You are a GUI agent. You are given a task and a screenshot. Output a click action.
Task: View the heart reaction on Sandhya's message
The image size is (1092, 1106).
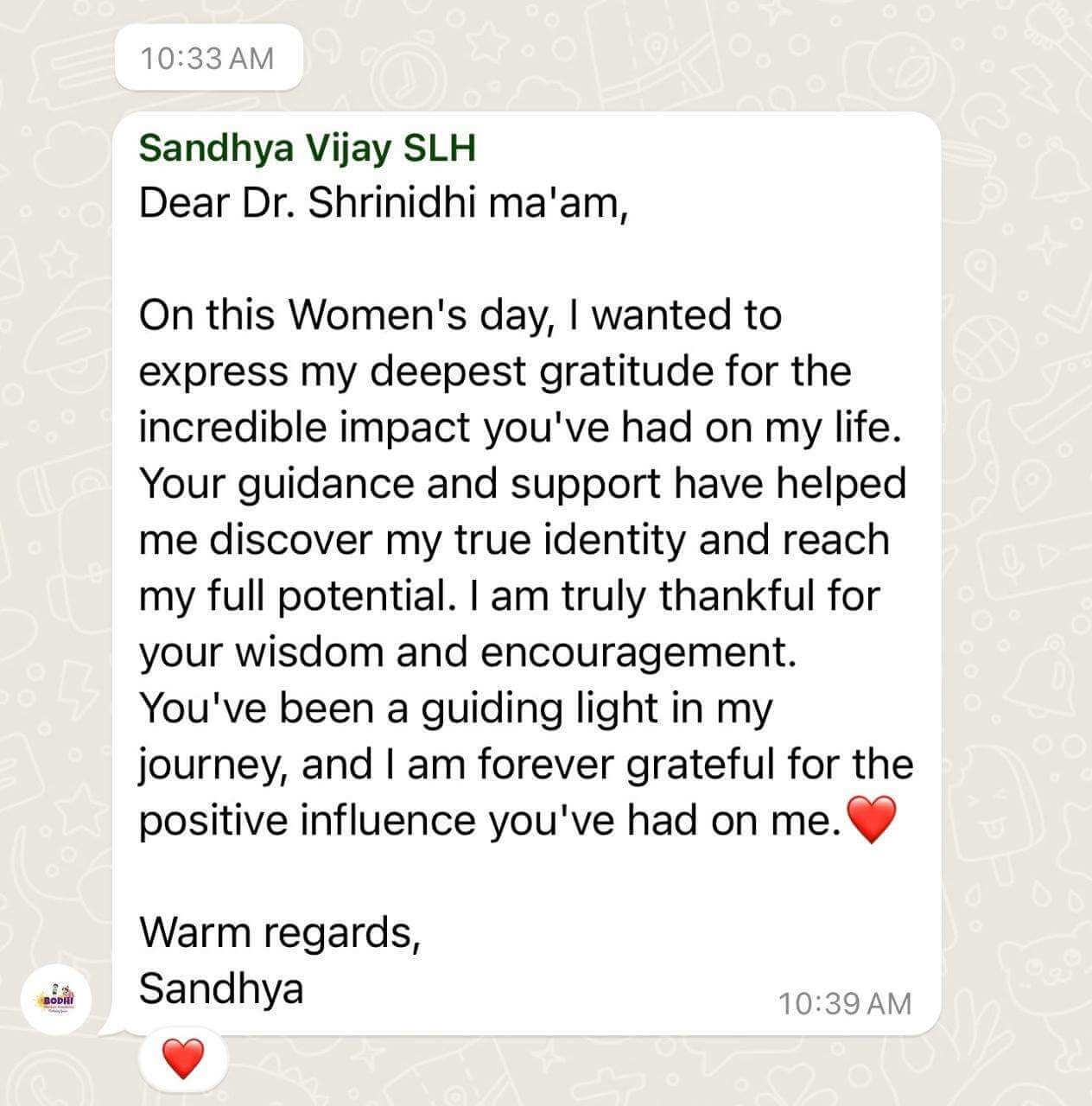183,1058
